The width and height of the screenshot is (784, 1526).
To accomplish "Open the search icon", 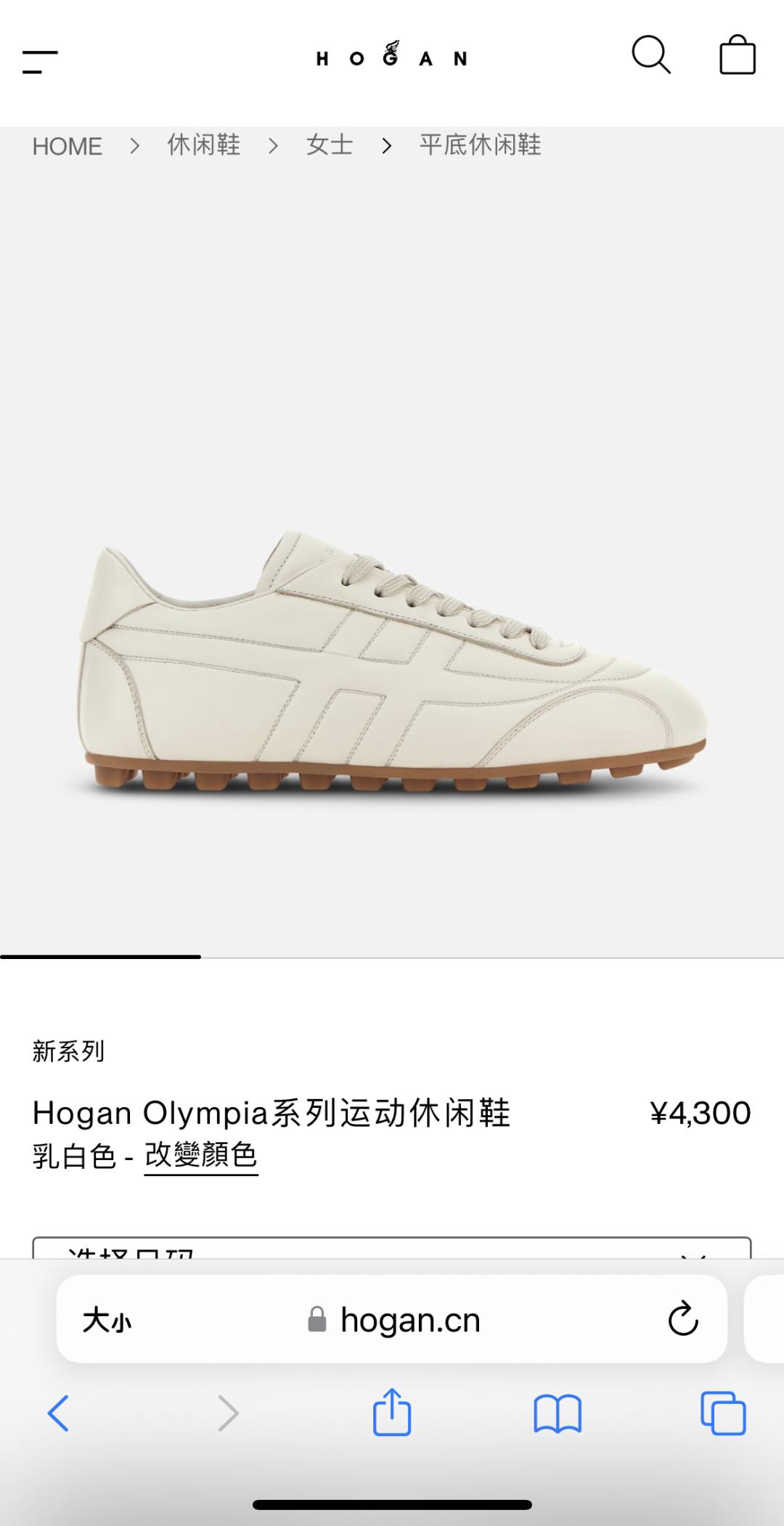I will pos(650,55).
